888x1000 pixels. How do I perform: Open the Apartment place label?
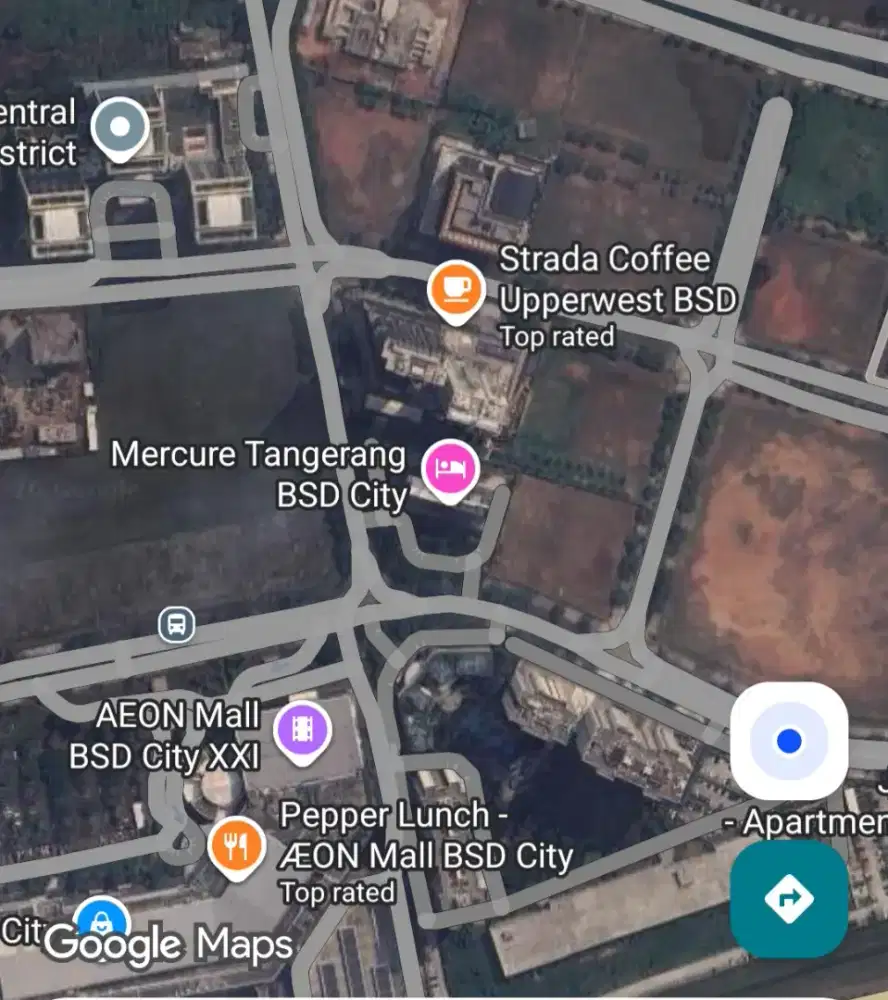click(x=810, y=824)
